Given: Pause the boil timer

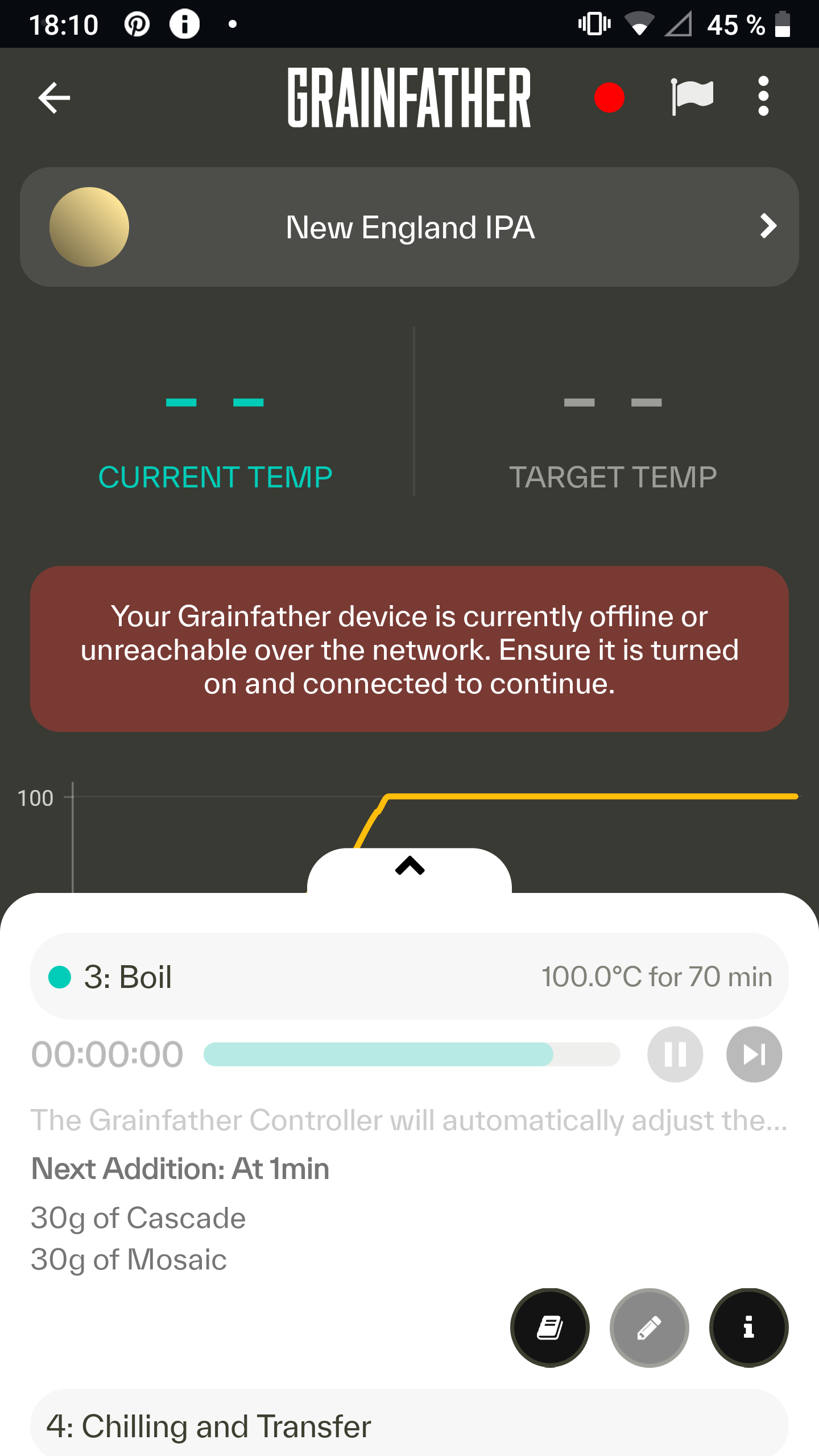Looking at the screenshot, I should pos(675,1054).
